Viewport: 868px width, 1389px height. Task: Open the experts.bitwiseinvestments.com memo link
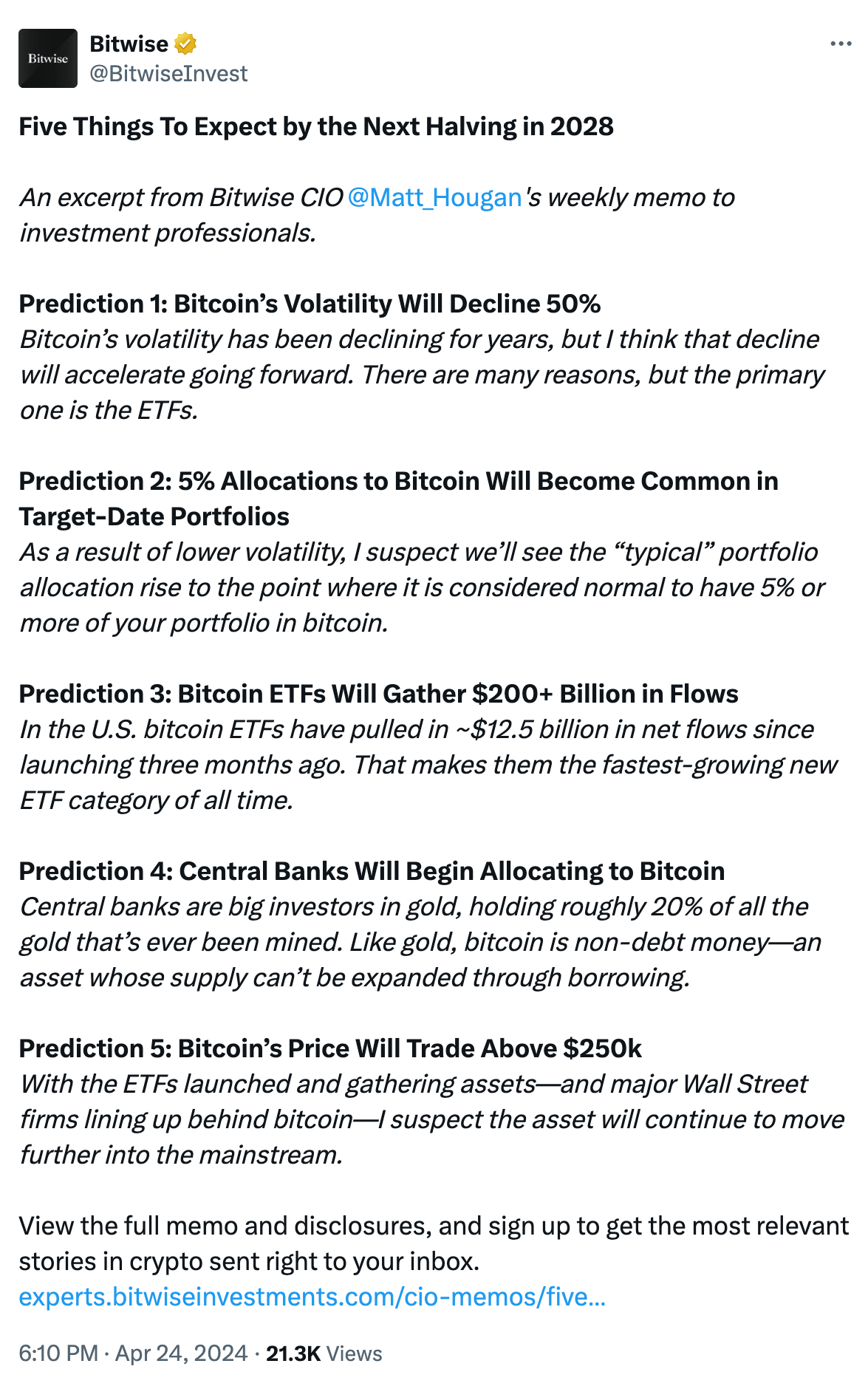pos(312,1297)
